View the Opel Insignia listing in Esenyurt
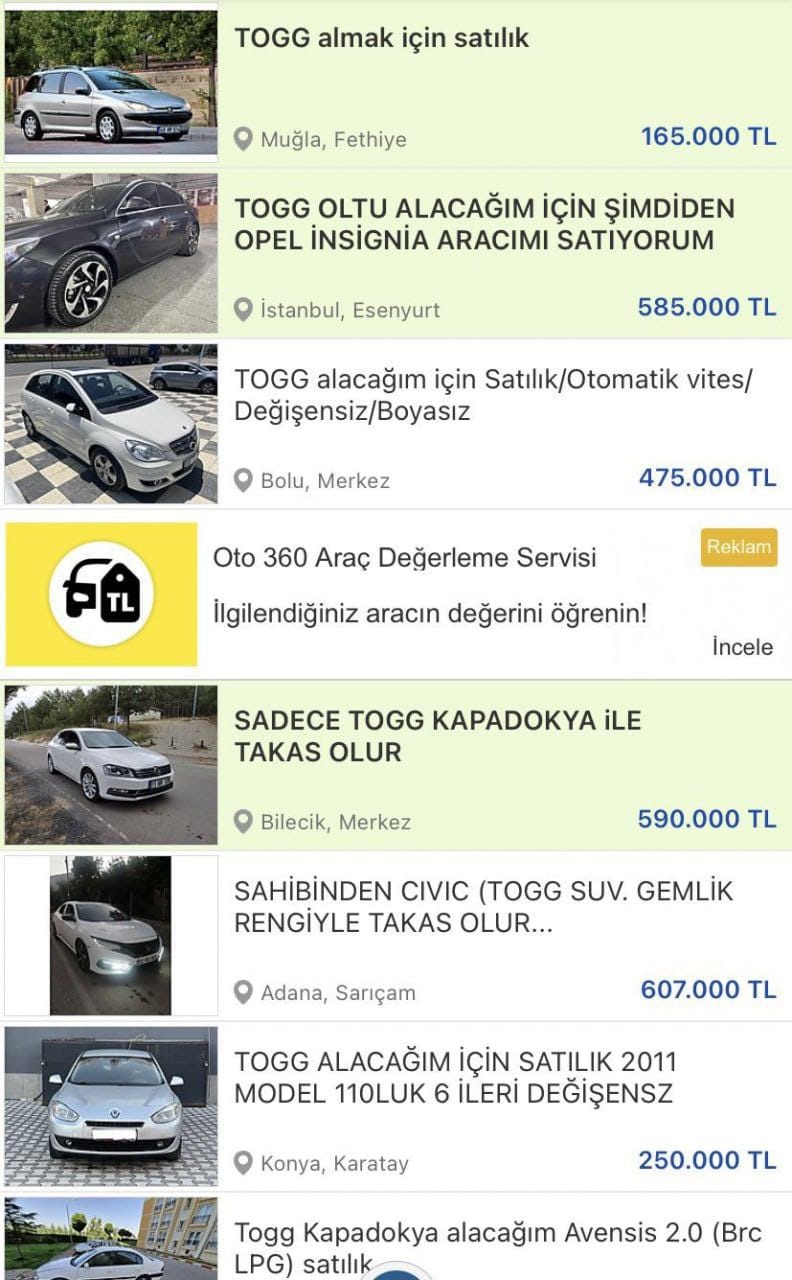 484,225
